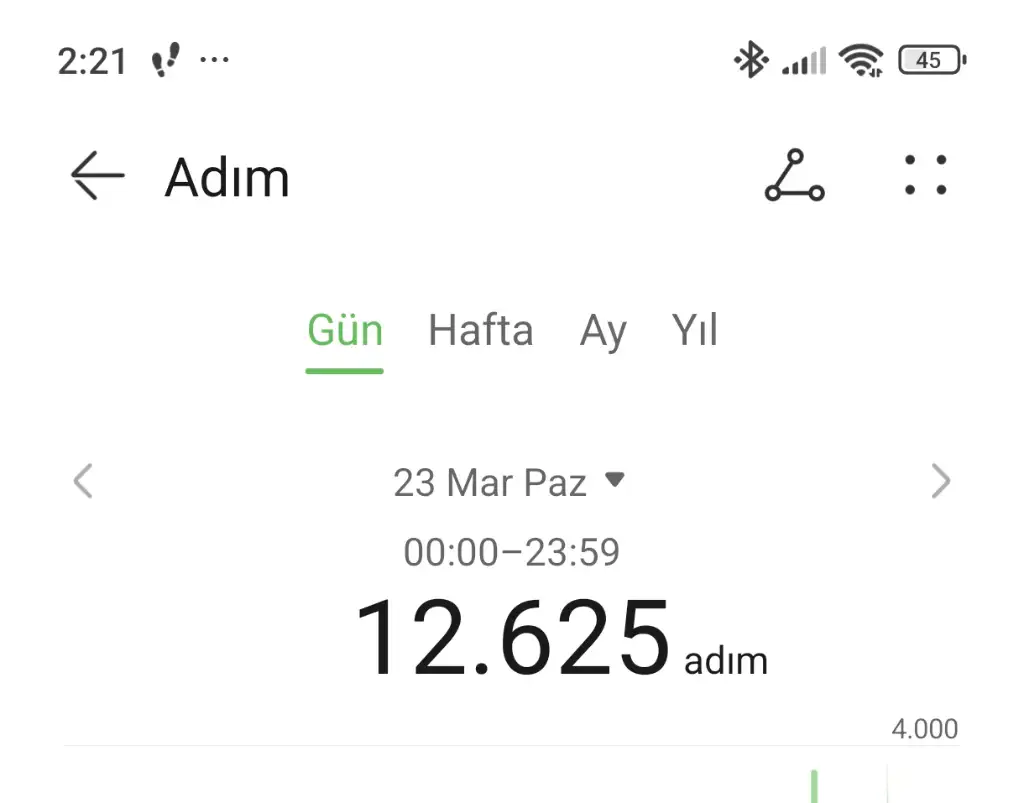Go to the previous day
The width and height of the screenshot is (1024, 803).
coord(83,482)
